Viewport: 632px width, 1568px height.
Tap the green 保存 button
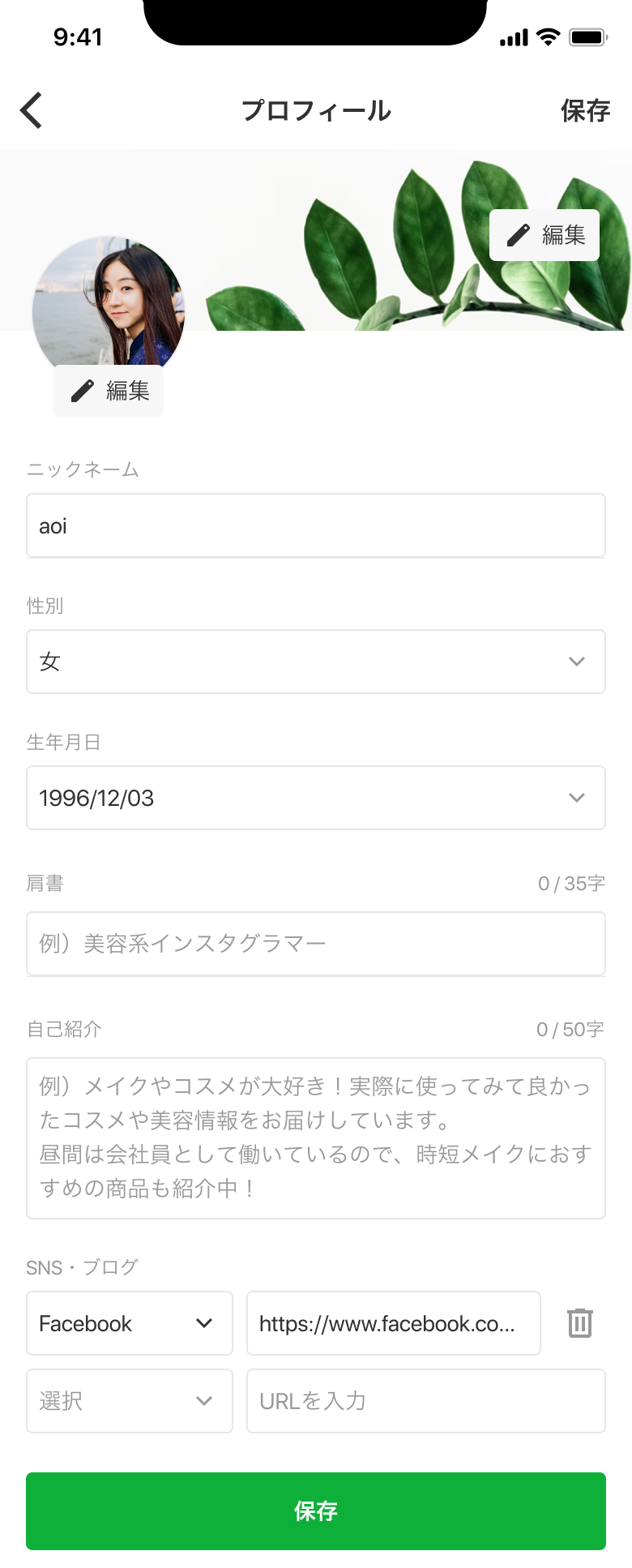point(316,1511)
